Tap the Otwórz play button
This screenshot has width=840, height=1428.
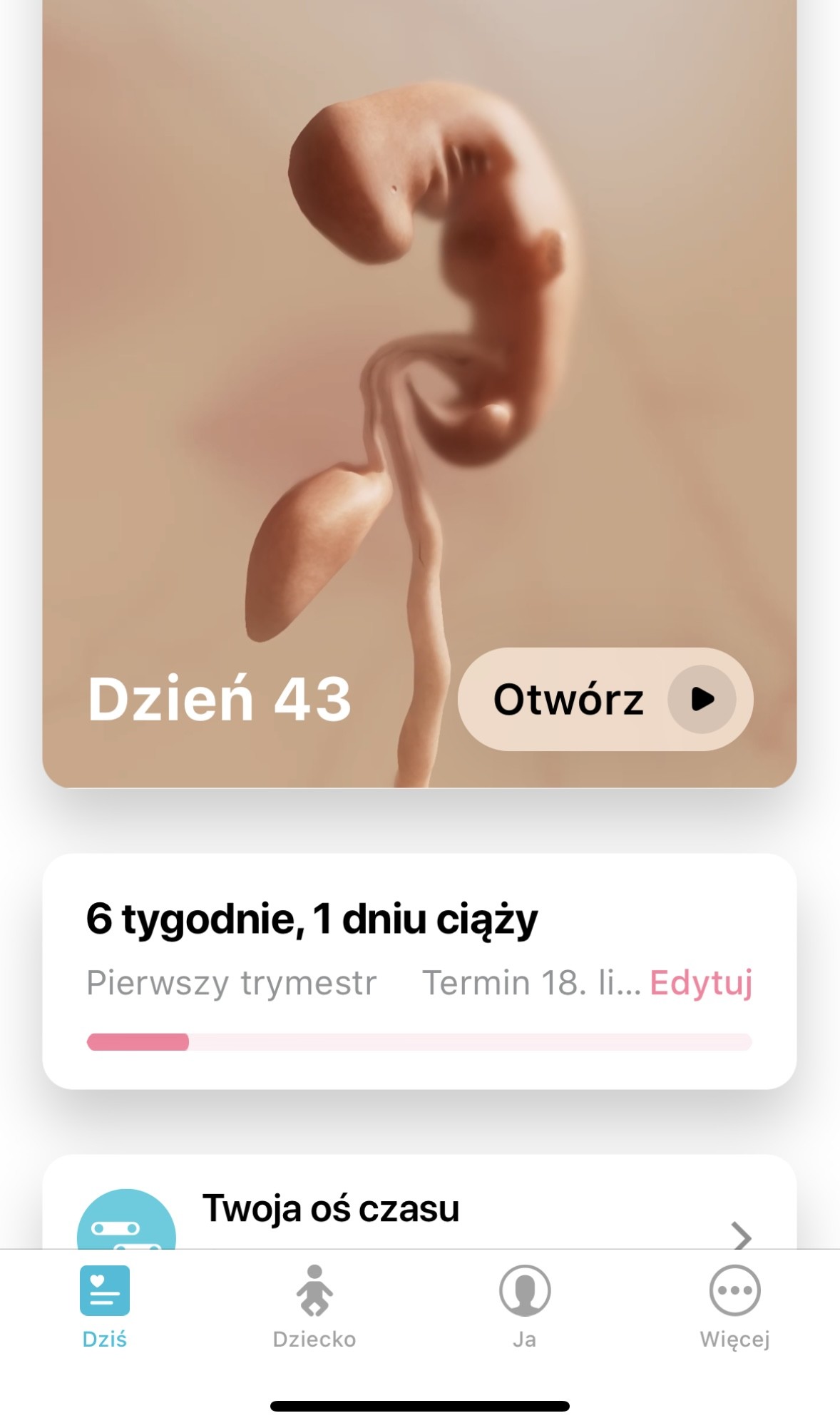(x=605, y=699)
